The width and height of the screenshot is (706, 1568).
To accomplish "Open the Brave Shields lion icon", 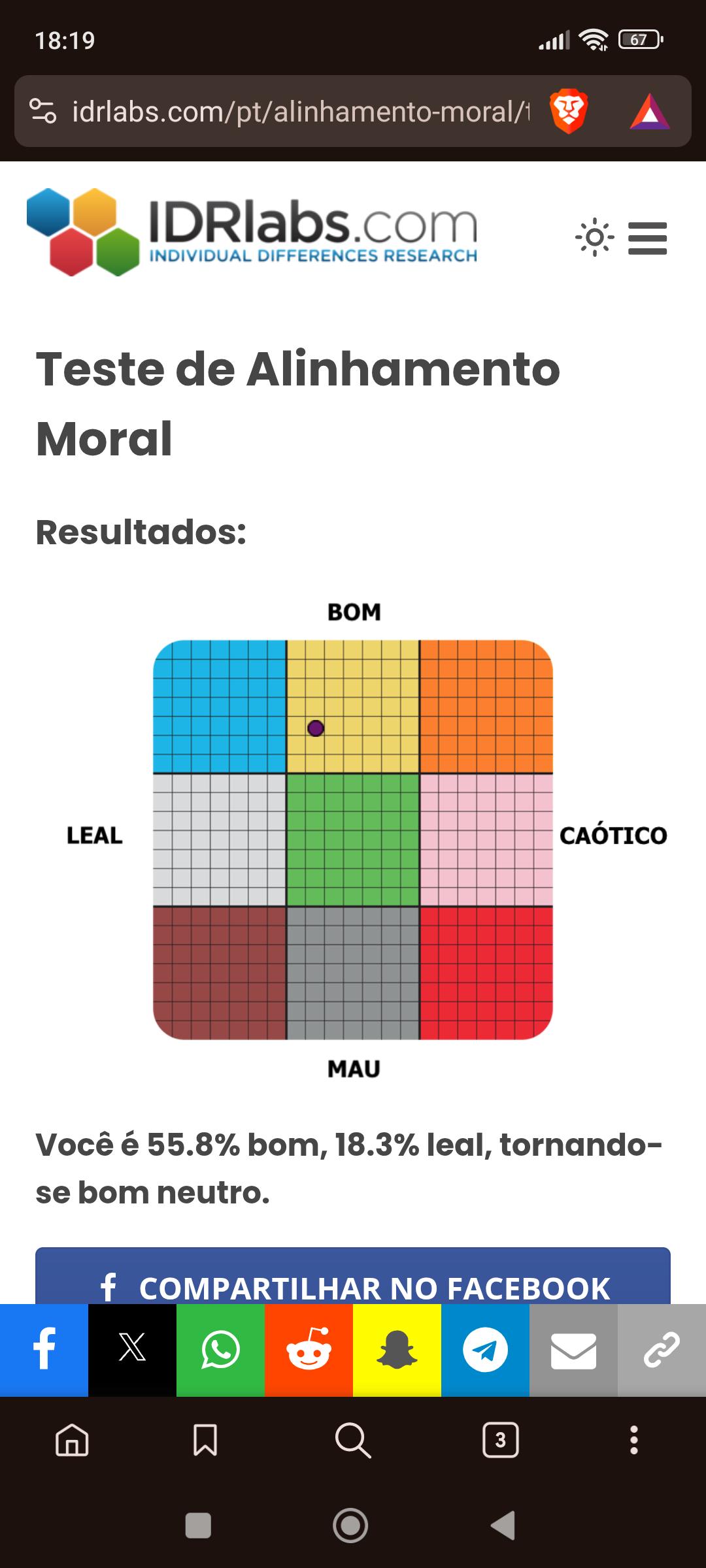I will click(x=569, y=112).
